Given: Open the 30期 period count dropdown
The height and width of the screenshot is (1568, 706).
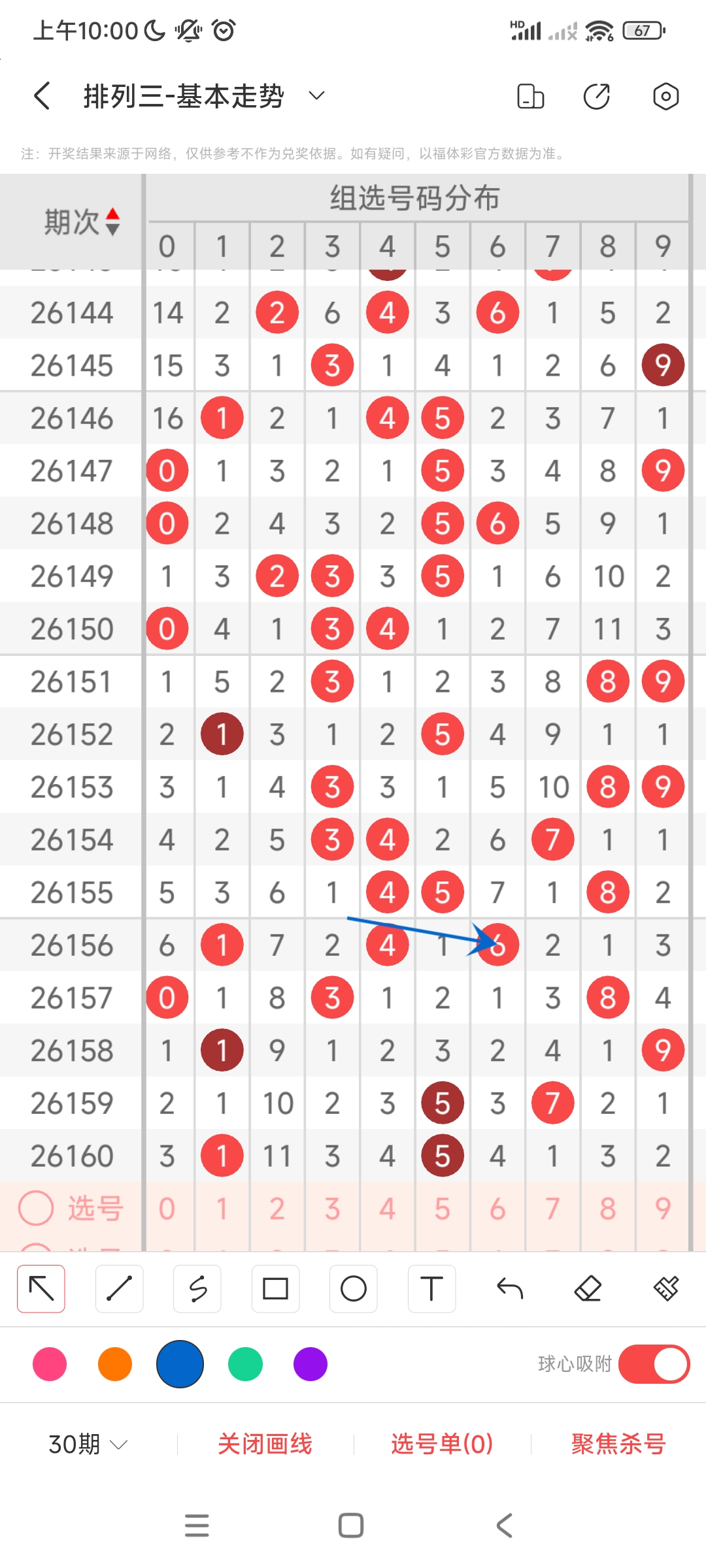Looking at the screenshot, I should tap(88, 1444).
